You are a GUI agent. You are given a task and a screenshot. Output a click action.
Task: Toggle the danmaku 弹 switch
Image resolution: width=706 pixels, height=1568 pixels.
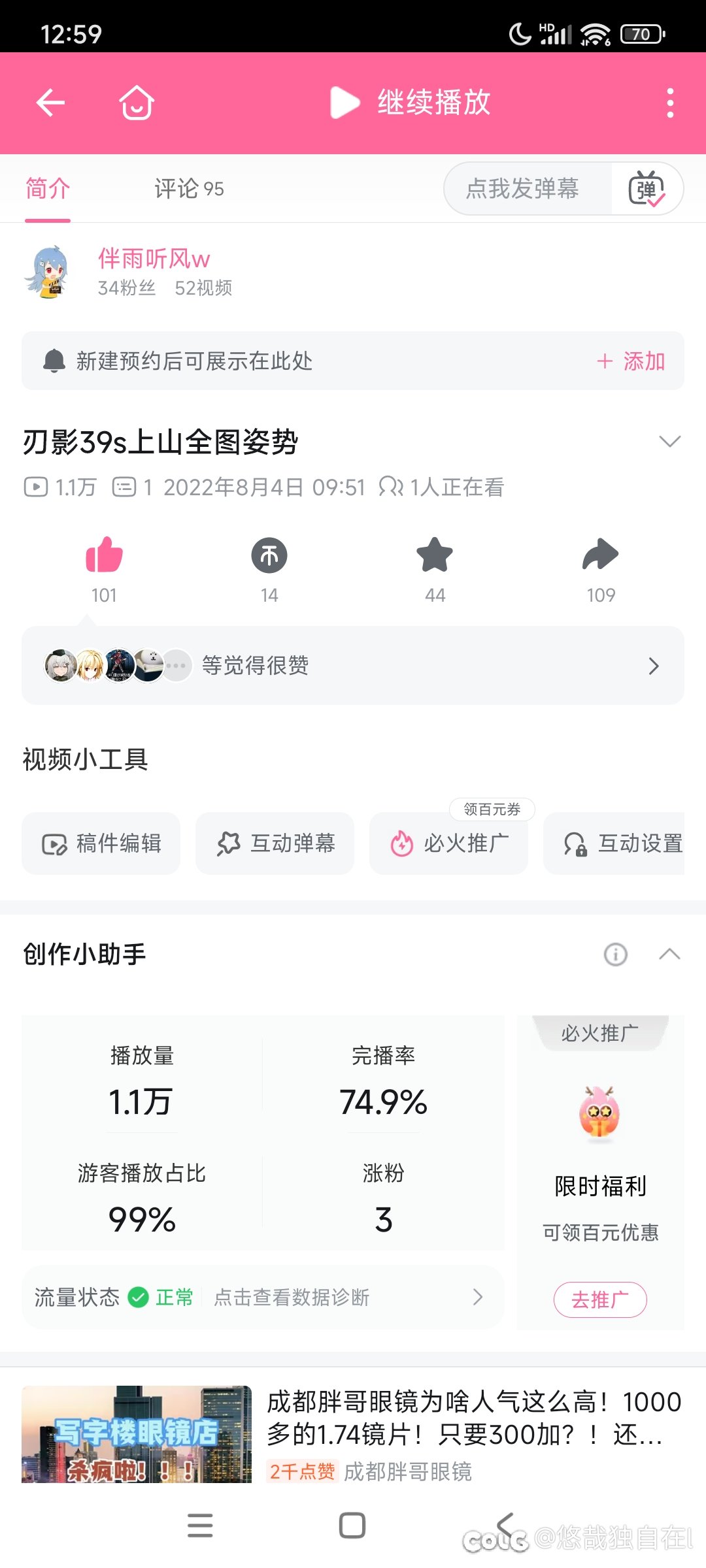647,189
